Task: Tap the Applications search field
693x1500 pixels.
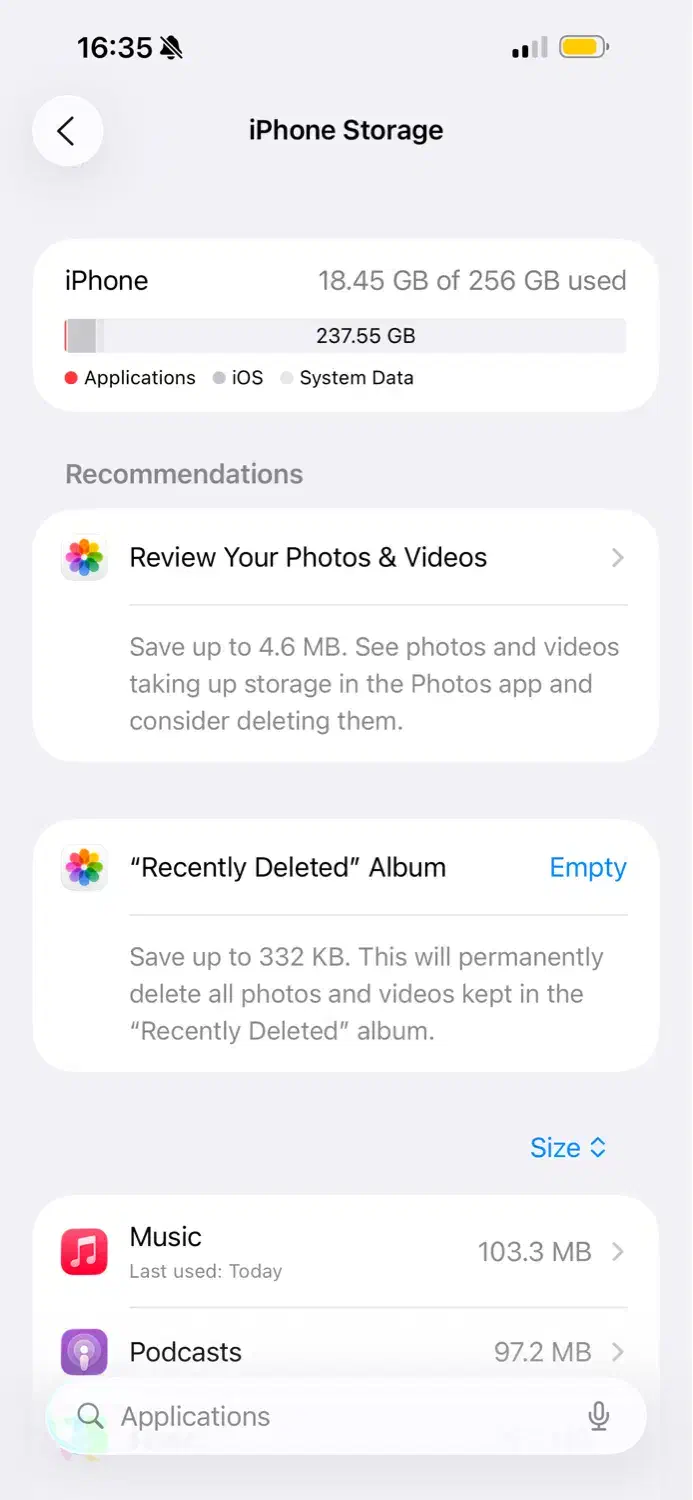Action: coord(346,1416)
